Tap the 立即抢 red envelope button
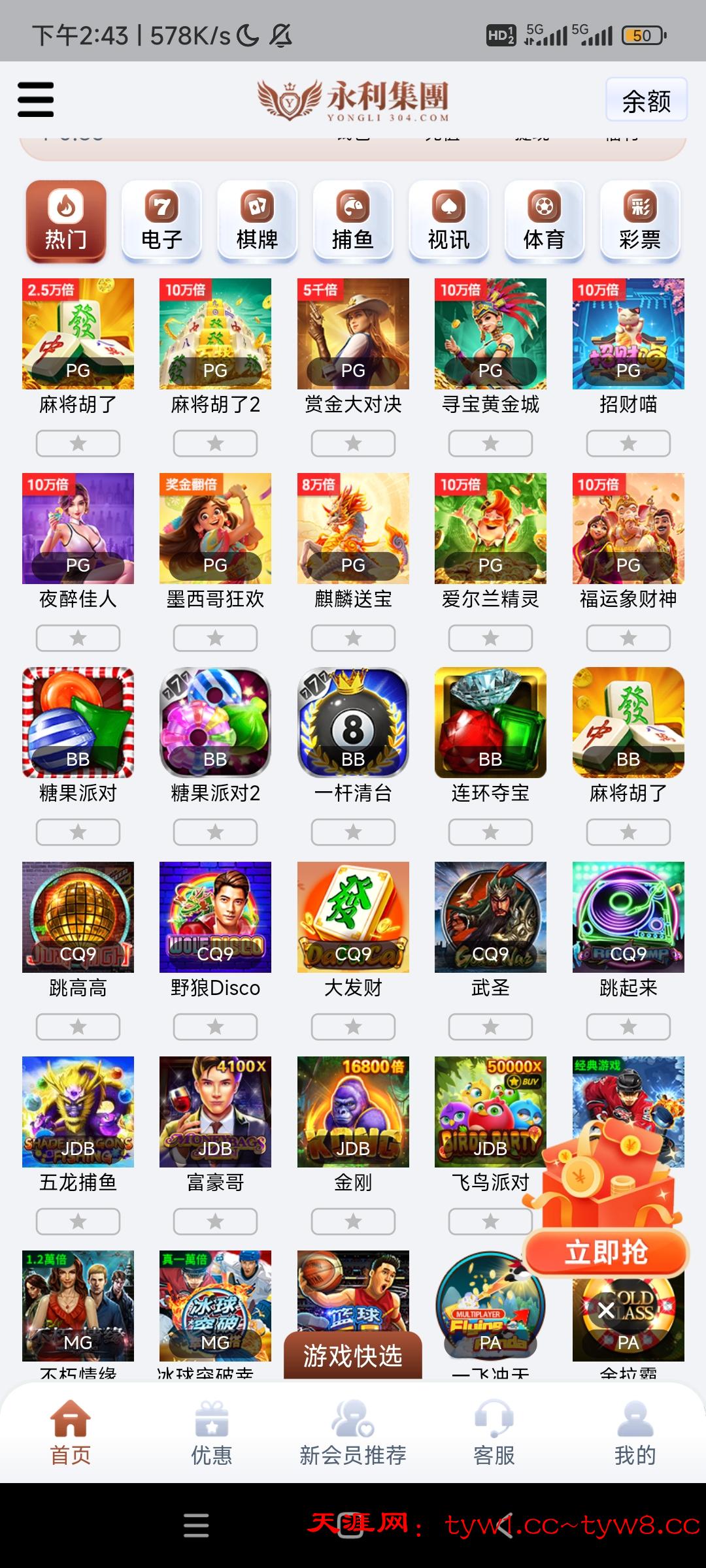This screenshot has width=706, height=1568. point(606,1252)
